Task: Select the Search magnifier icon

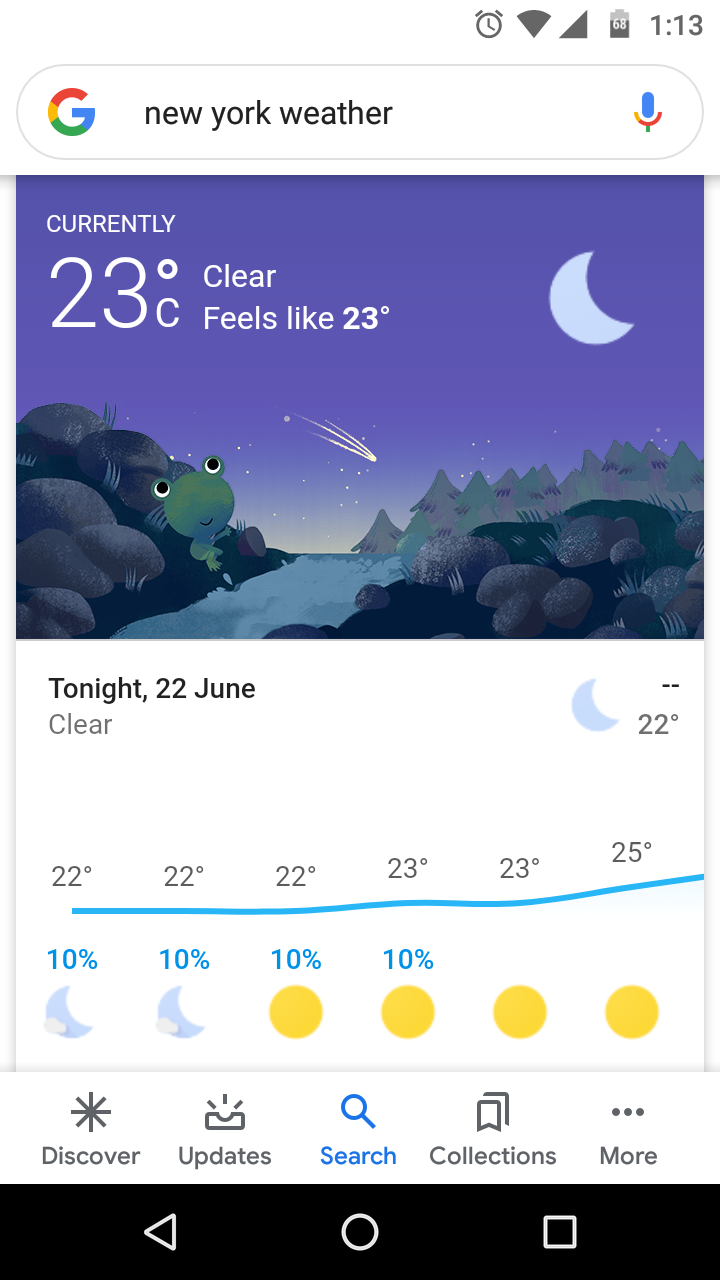Action: coord(358,1111)
